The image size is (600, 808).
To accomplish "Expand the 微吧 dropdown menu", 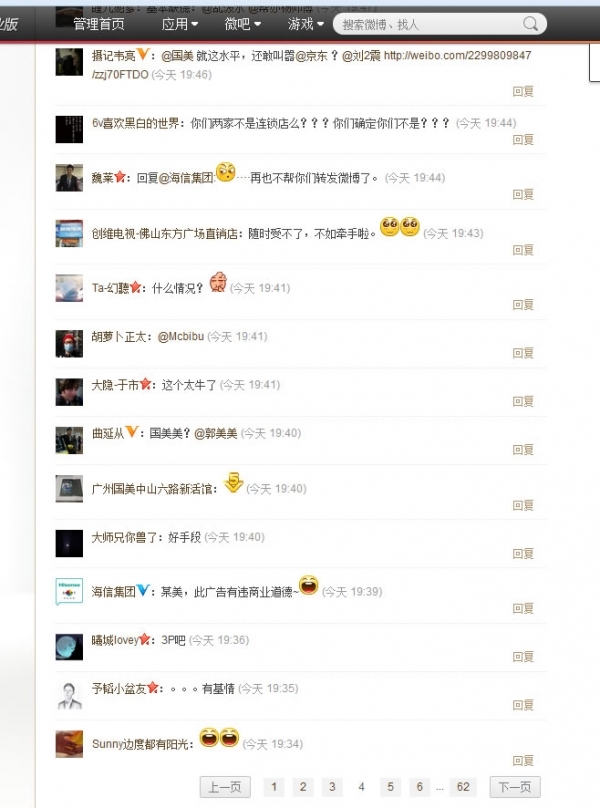I will pyautogui.click(x=243, y=23).
